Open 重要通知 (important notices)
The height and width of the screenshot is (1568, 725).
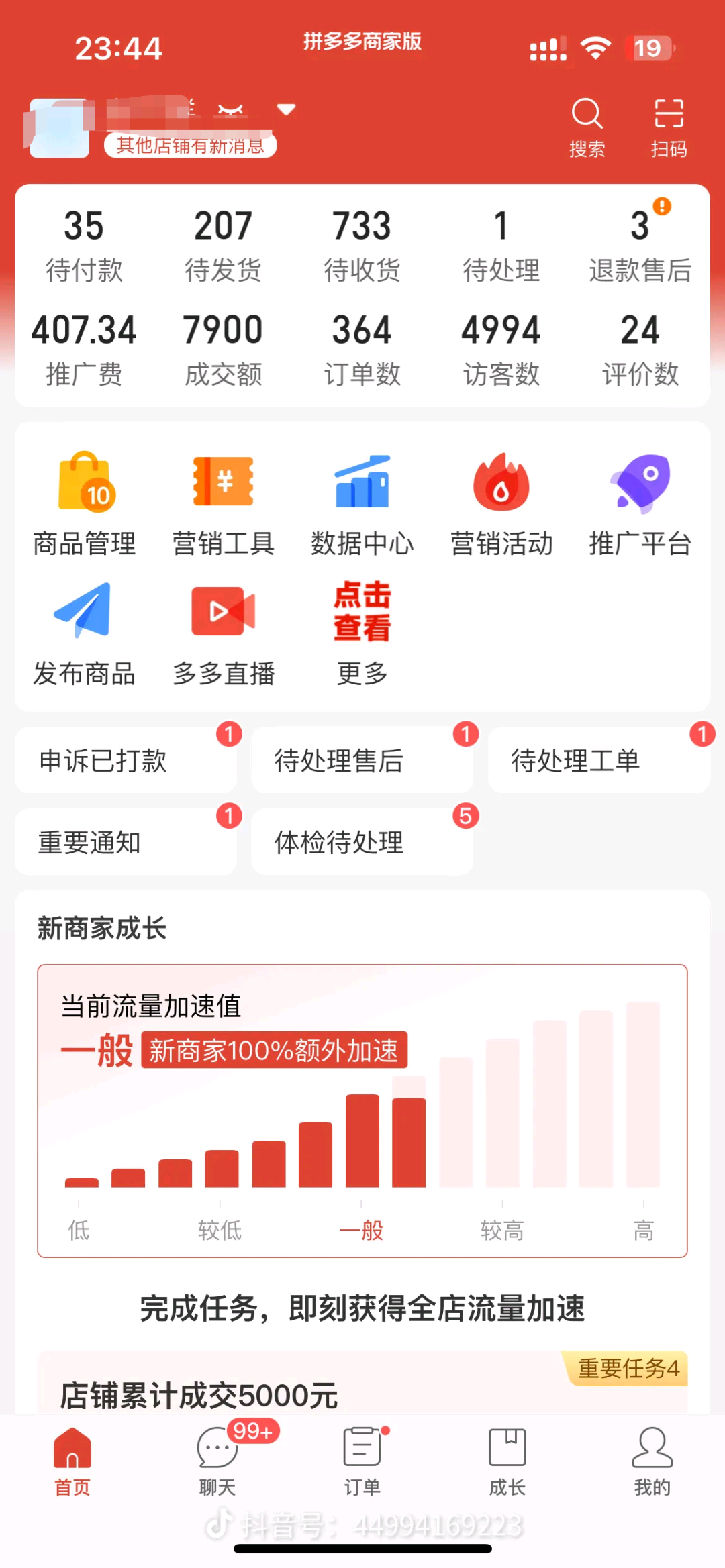click(125, 841)
